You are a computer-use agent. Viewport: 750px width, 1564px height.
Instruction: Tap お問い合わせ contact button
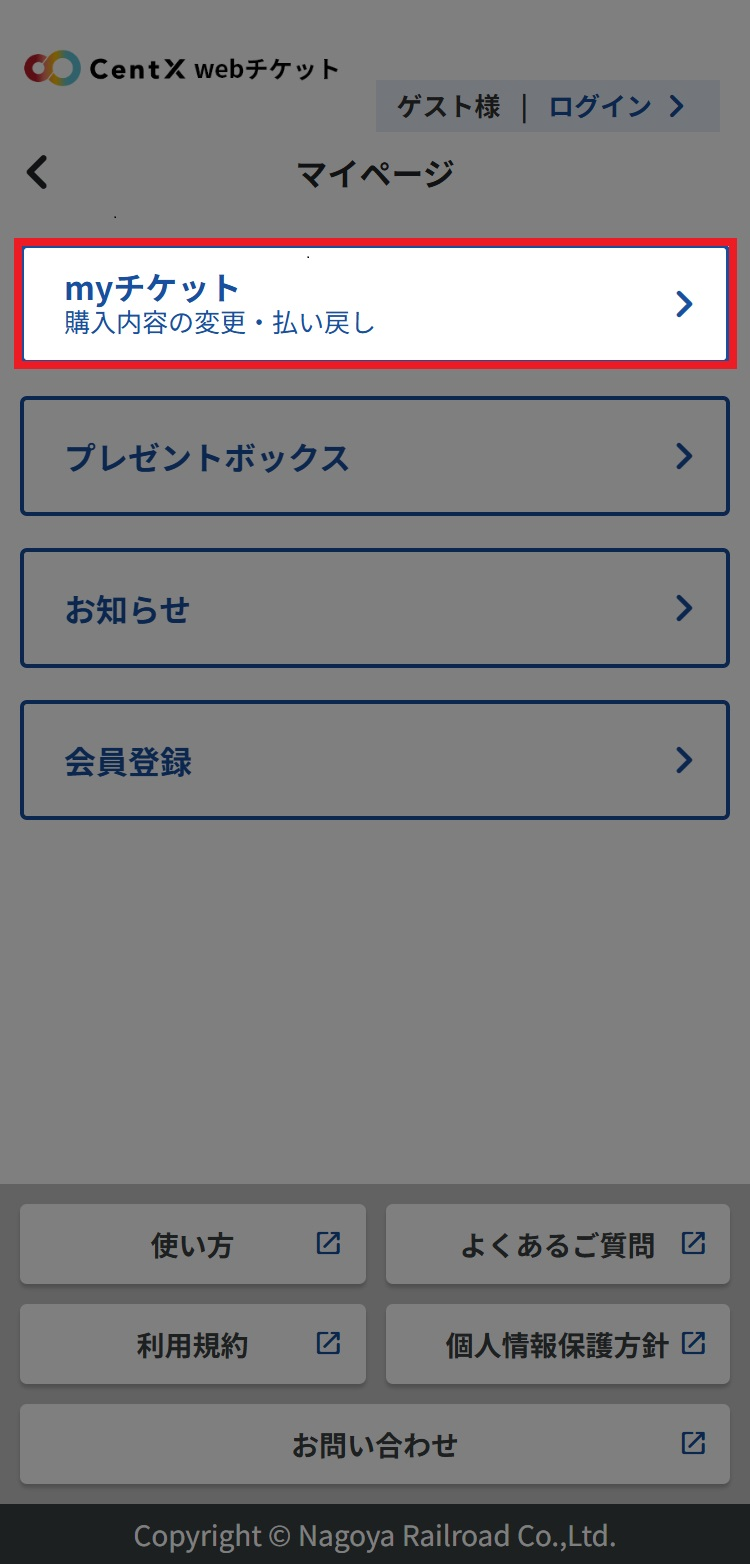[375, 1444]
